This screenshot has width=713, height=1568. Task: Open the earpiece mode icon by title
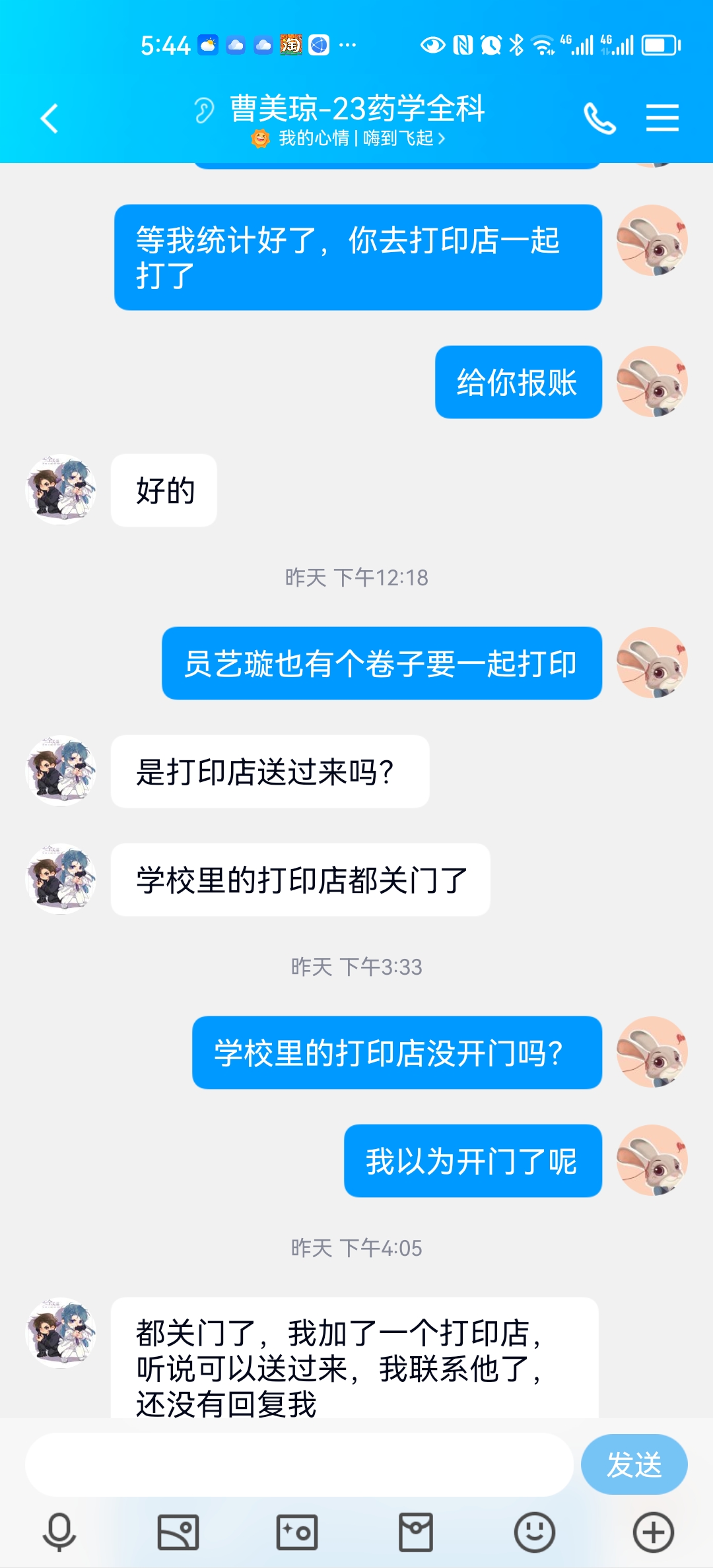(x=204, y=110)
